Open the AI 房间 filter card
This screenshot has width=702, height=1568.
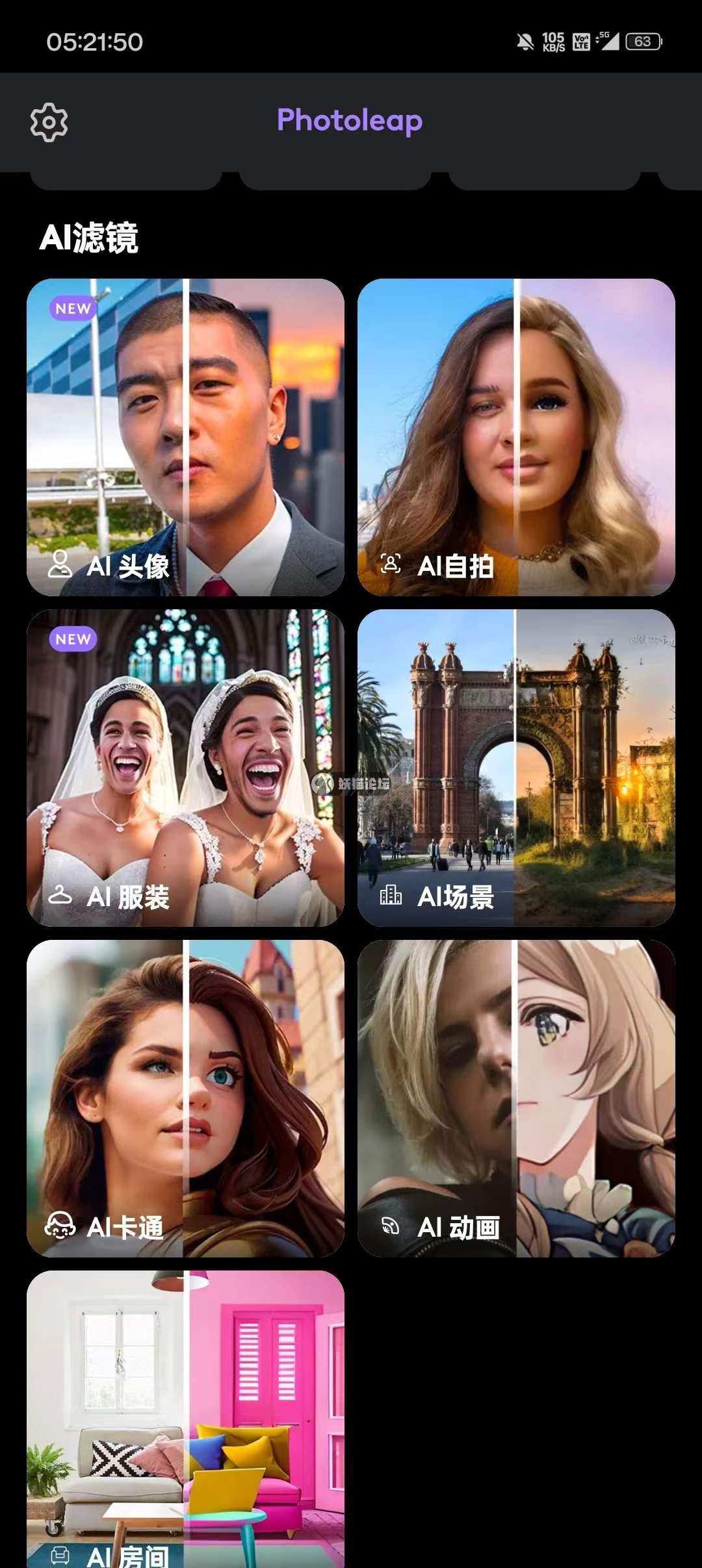coord(185,1419)
